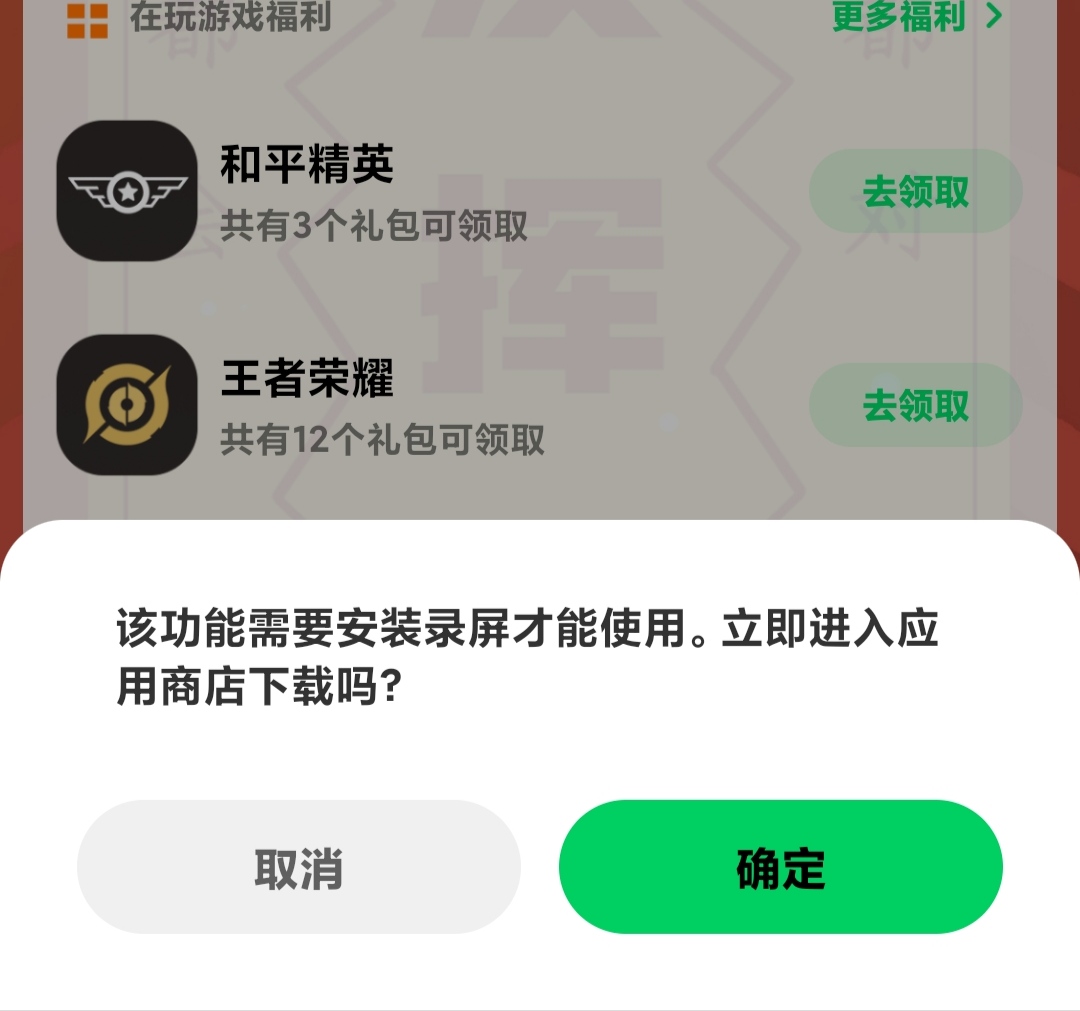Screen dimensions: 1080x1011
Task: Cancel the dialog with 取消
Action: [x=298, y=867]
